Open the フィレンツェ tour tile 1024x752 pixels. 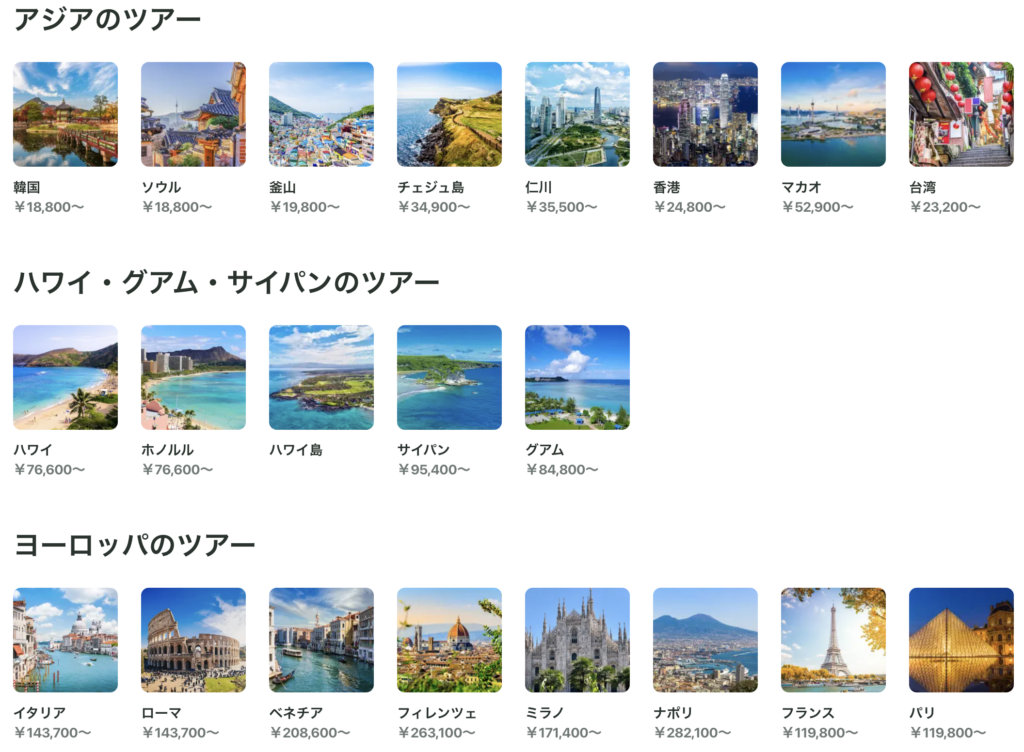coord(449,640)
